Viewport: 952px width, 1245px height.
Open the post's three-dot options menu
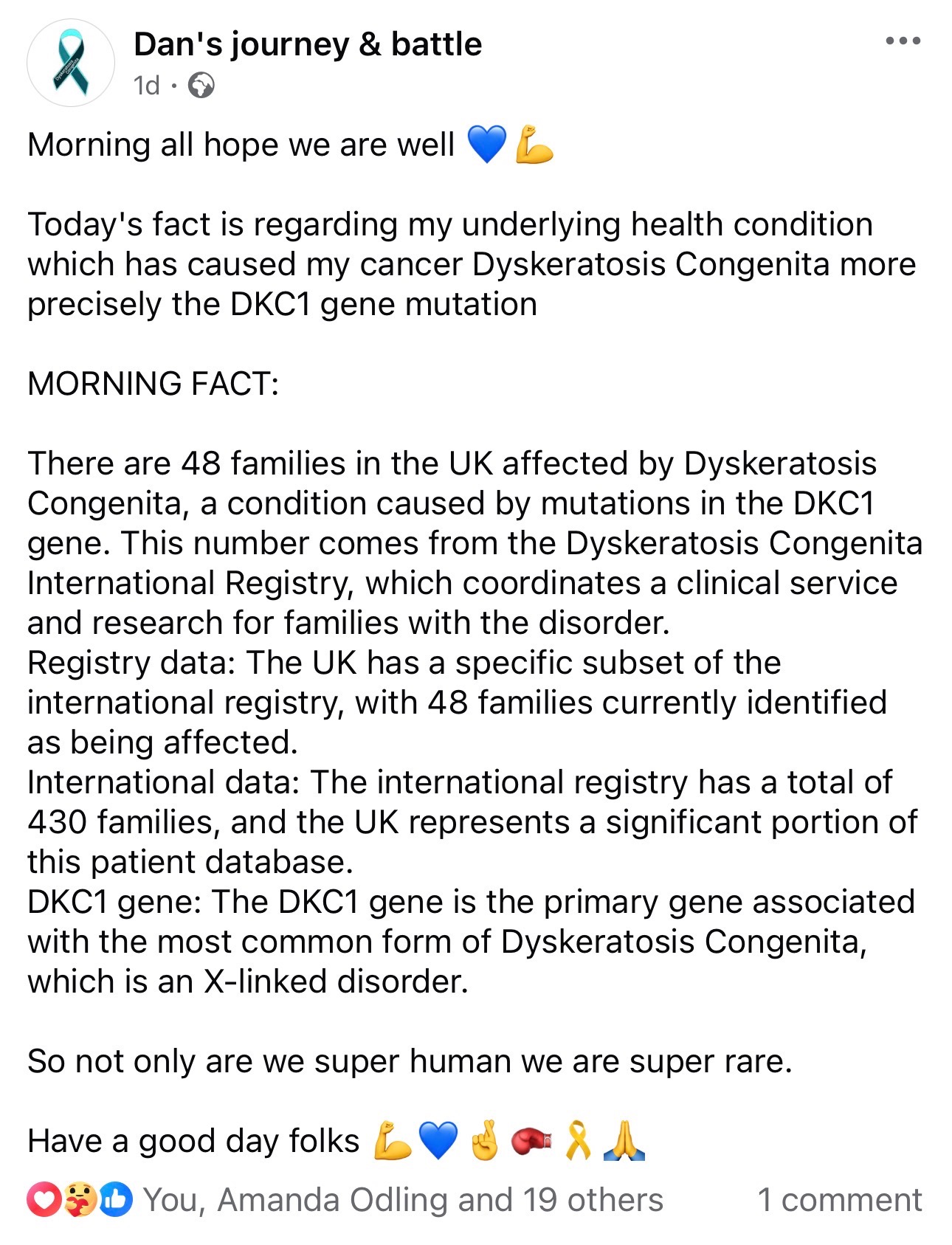(903, 41)
